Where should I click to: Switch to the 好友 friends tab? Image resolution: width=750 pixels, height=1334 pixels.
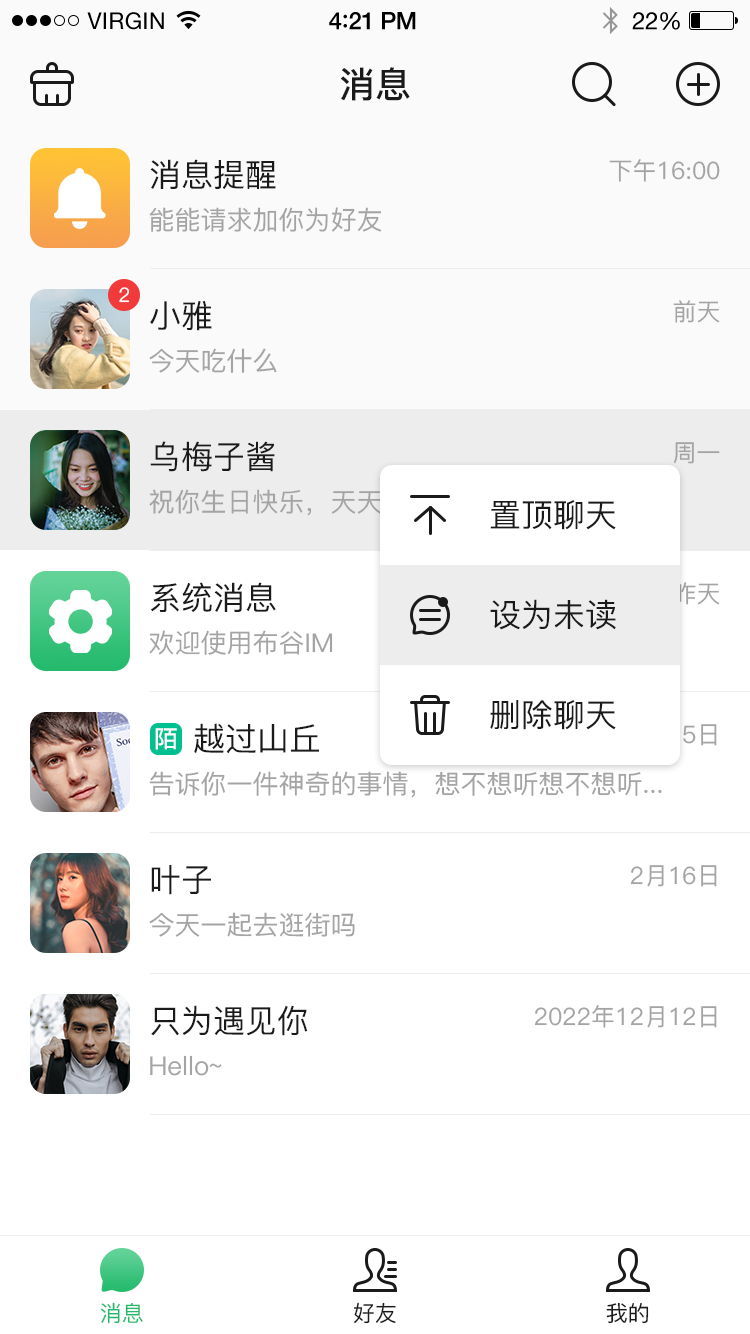(375, 1285)
